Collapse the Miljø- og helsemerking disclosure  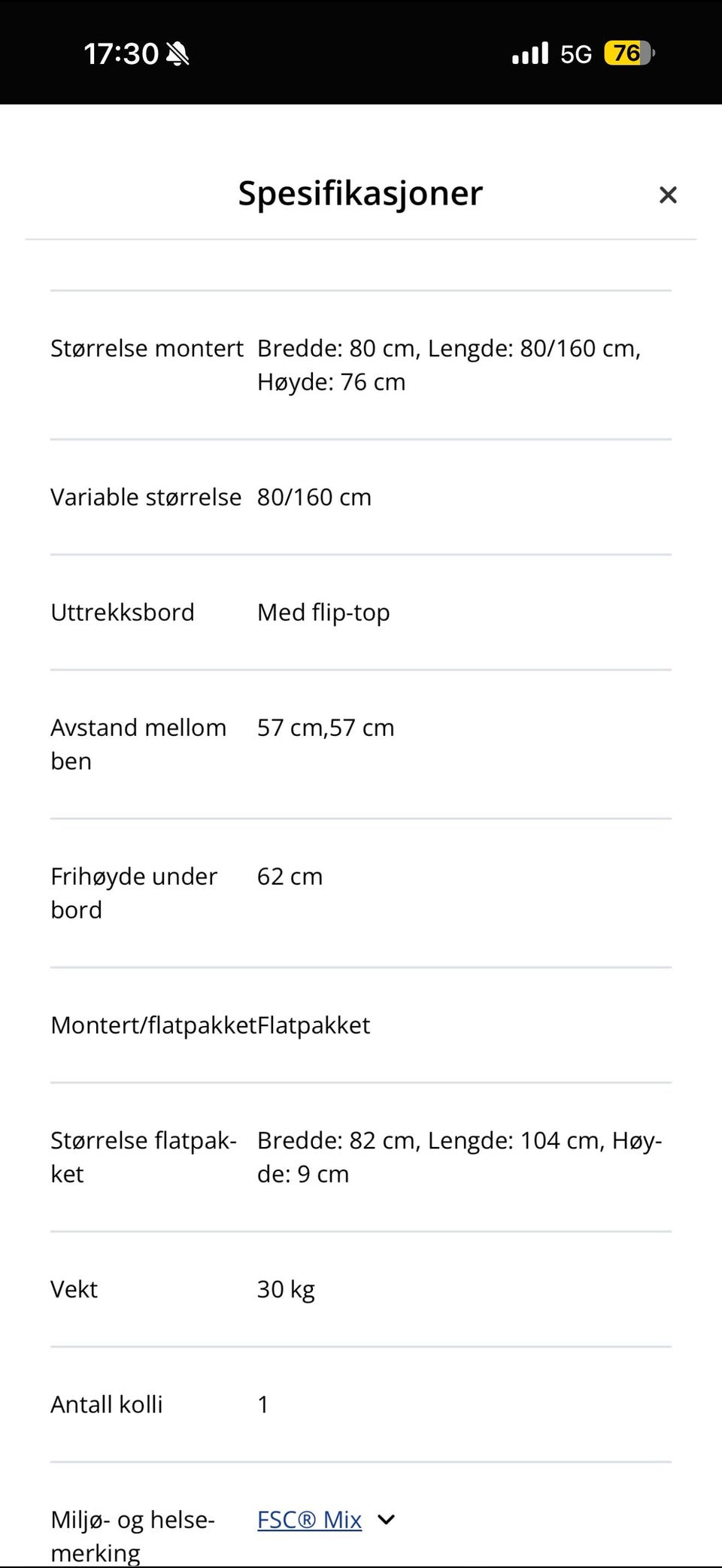pyautogui.click(x=386, y=1520)
